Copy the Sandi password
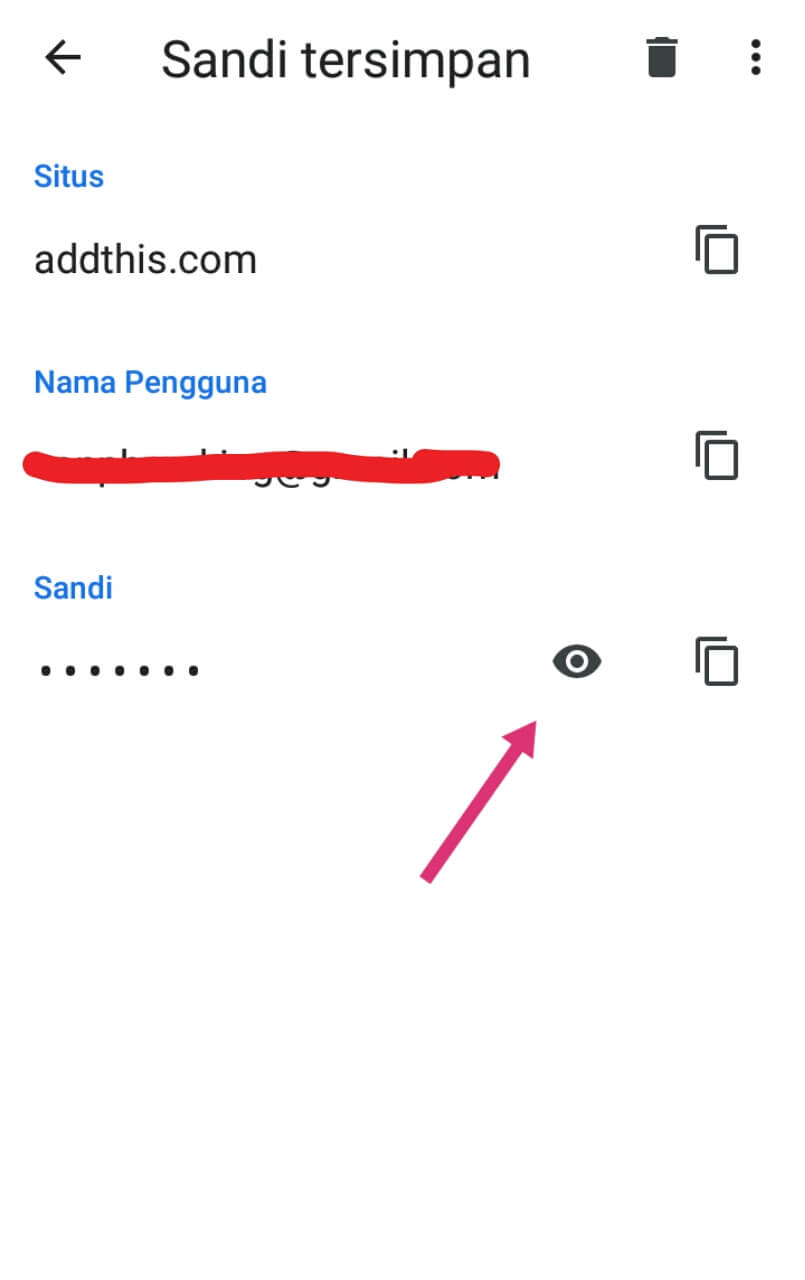This screenshot has width=805, height=1280. point(717,662)
